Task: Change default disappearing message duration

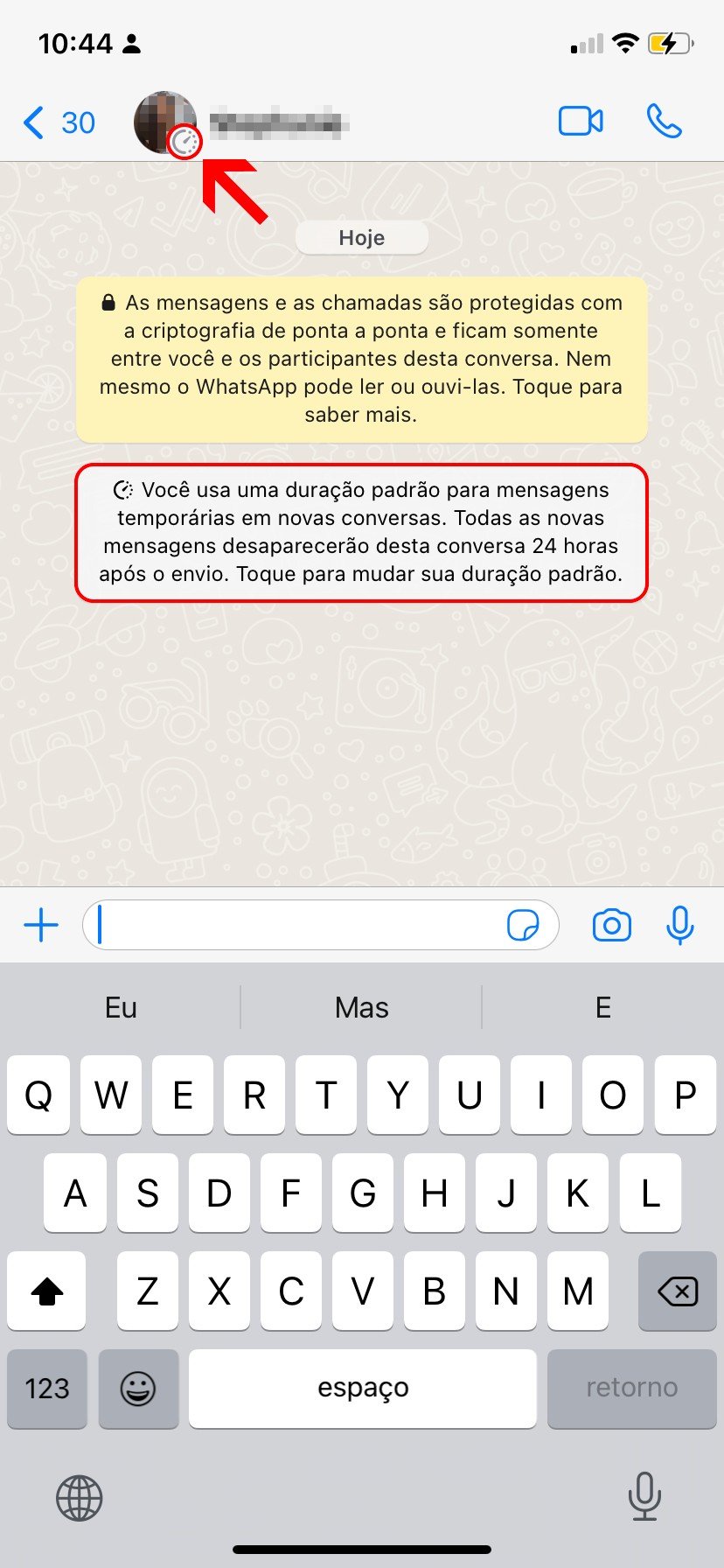Action: (x=361, y=532)
